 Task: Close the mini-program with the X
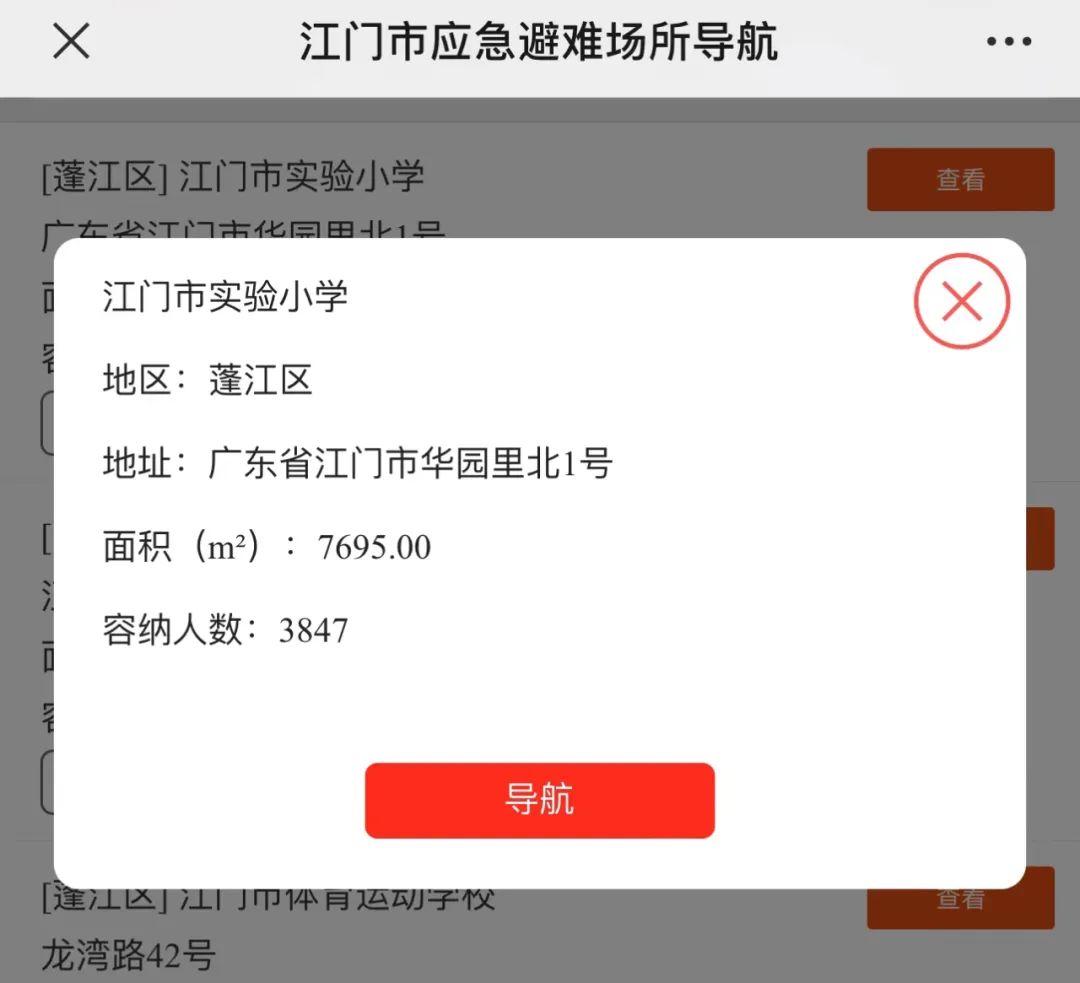71,42
